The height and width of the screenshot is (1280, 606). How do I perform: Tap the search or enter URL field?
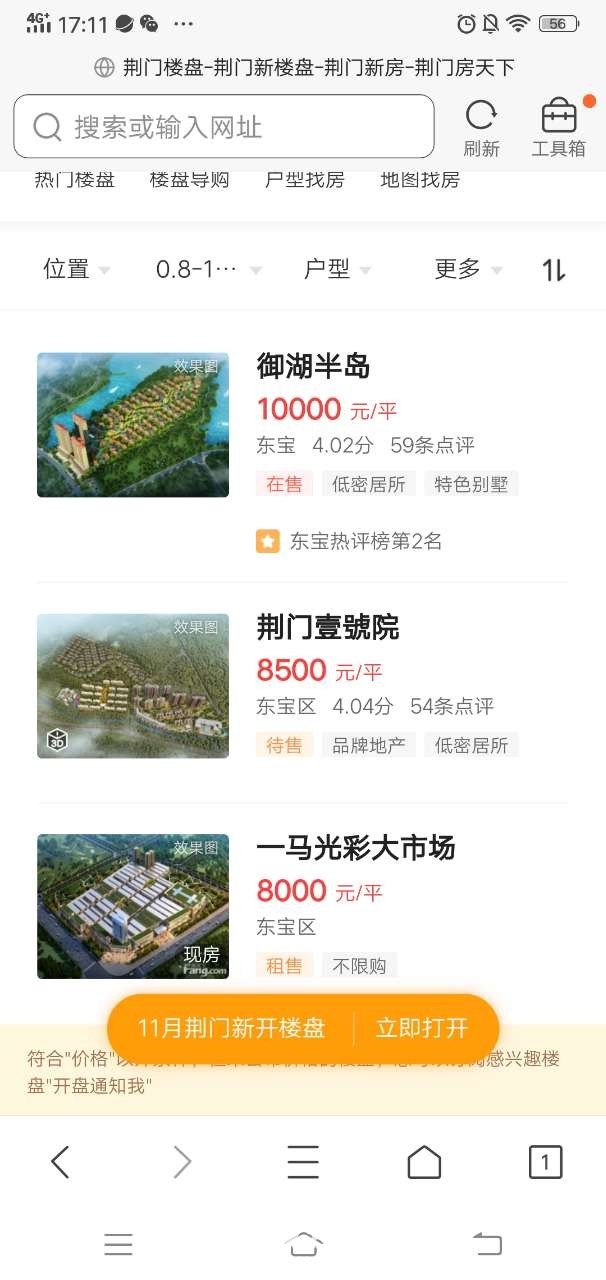point(224,127)
